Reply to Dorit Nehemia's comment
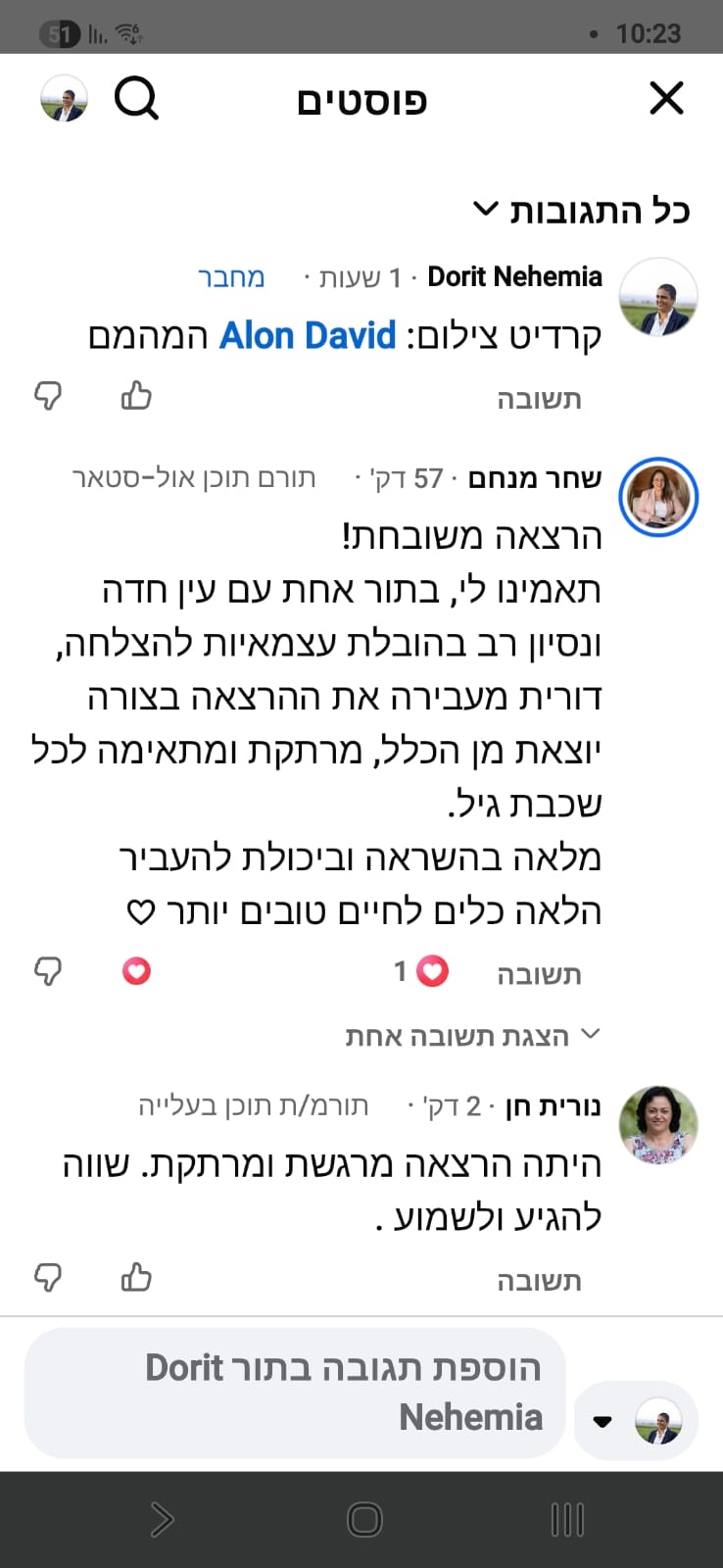The image size is (723, 1568). 539,399
